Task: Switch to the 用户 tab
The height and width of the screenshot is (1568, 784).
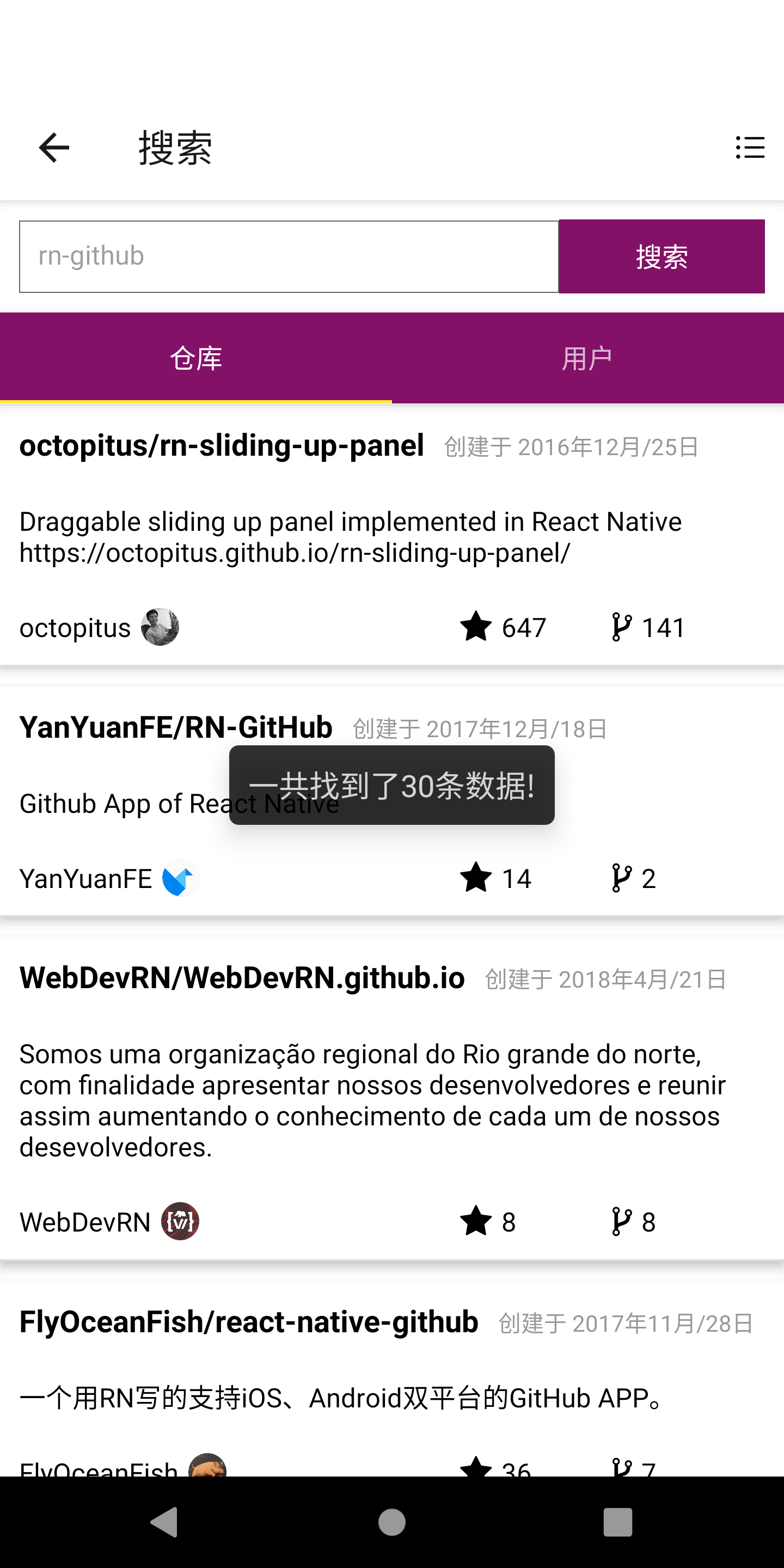Action: (x=587, y=358)
